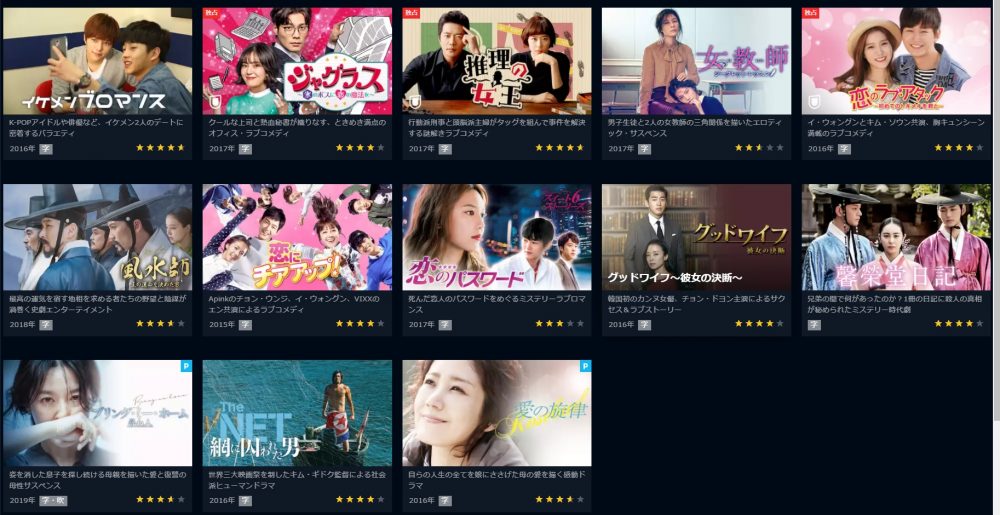Open the 馨栄堂日記 period drama card
This screenshot has height=515, width=1000.
pyautogui.click(x=896, y=237)
